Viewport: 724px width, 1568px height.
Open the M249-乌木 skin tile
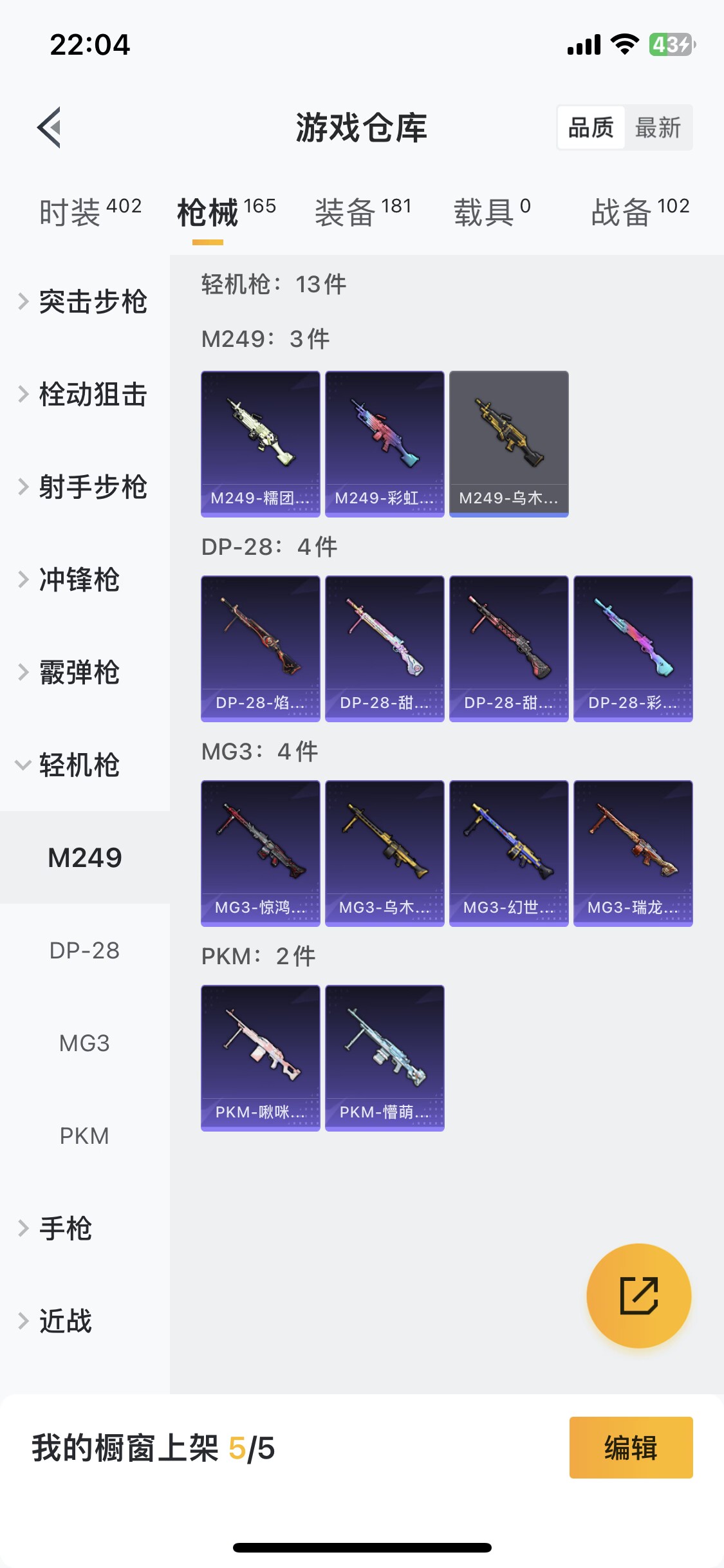pos(508,443)
